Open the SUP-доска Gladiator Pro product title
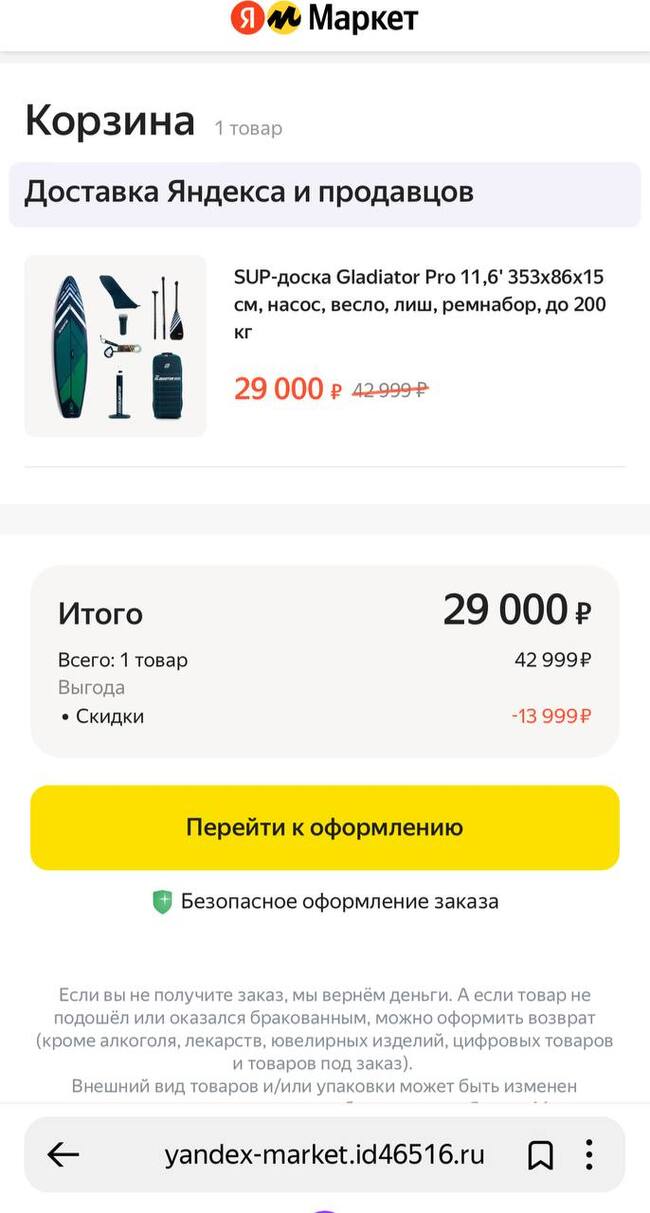The width and height of the screenshot is (650, 1213). (x=420, y=303)
